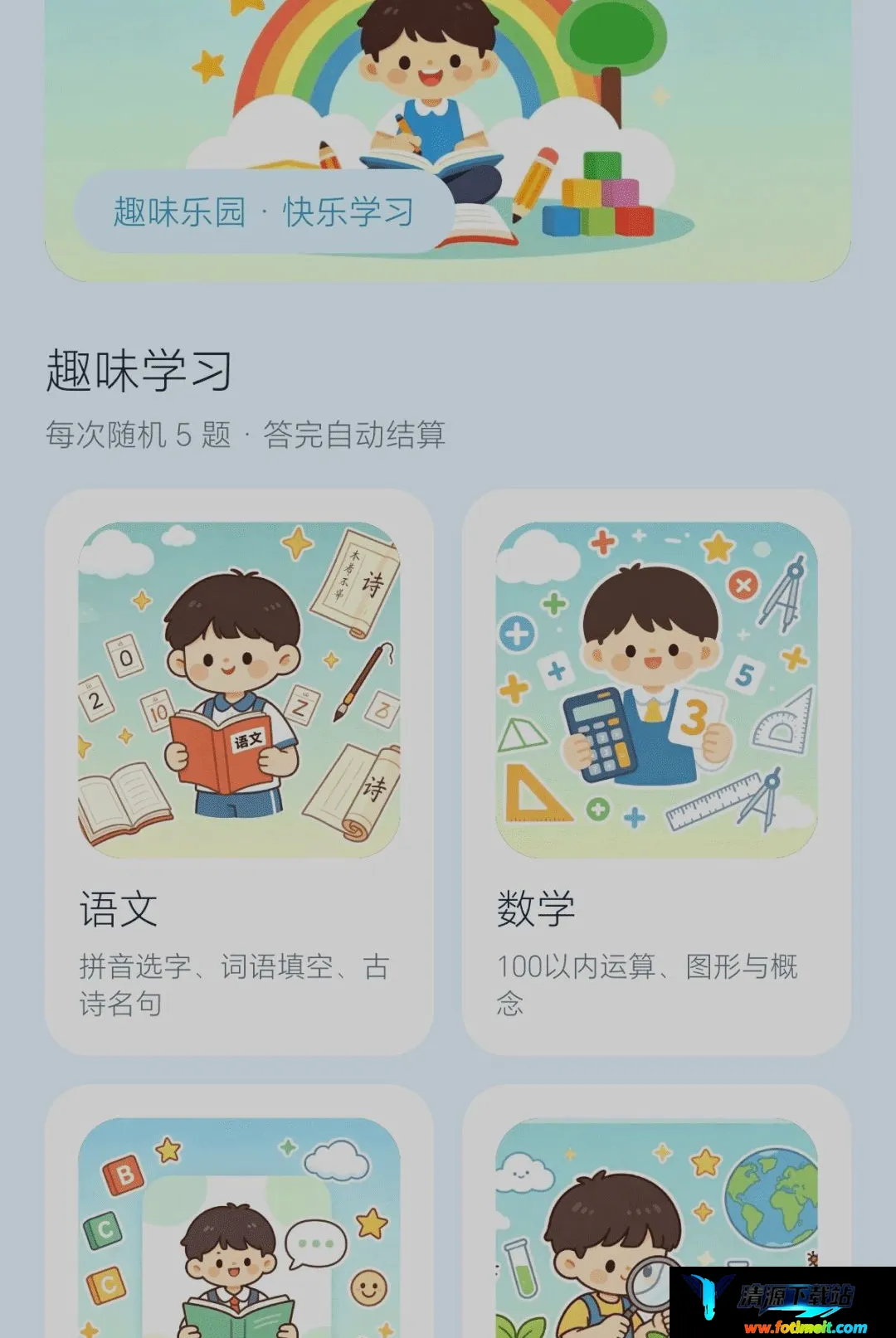896x1338 pixels.
Task: Open the card with the globe and magnifier
Action: click(656, 1211)
